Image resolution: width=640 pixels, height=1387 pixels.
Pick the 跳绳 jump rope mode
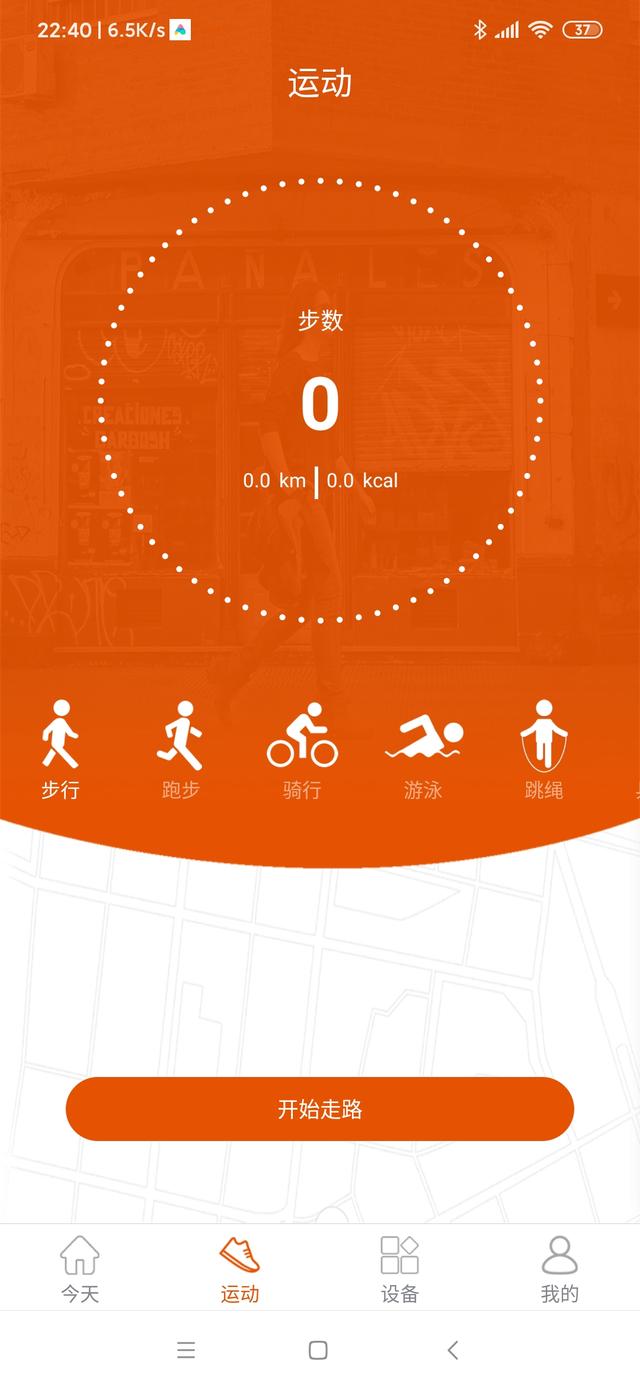pos(543,750)
